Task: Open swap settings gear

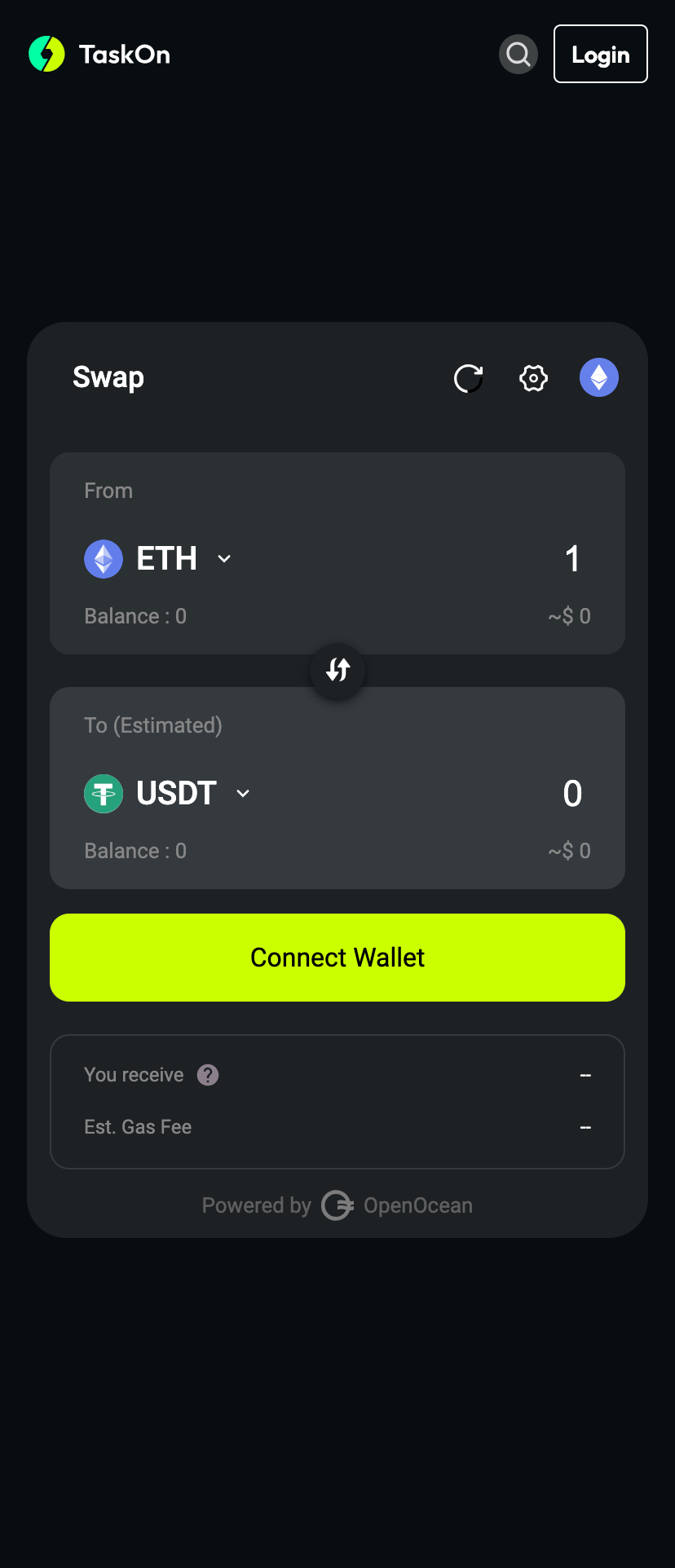Action: [533, 378]
